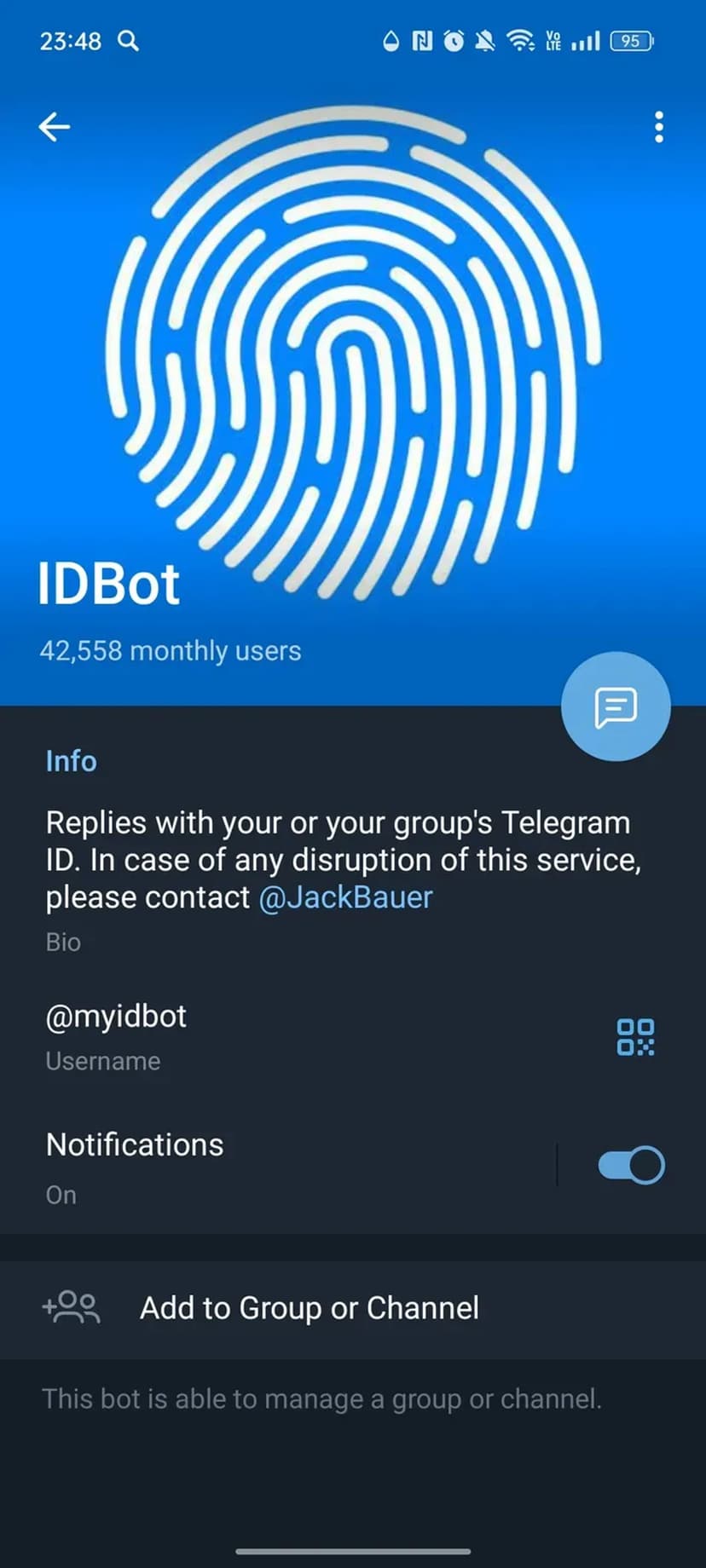Open the @JackBauer profile link
Image resolution: width=706 pixels, height=1568 pixels.
pyautogui.click(x=345, y=897)
